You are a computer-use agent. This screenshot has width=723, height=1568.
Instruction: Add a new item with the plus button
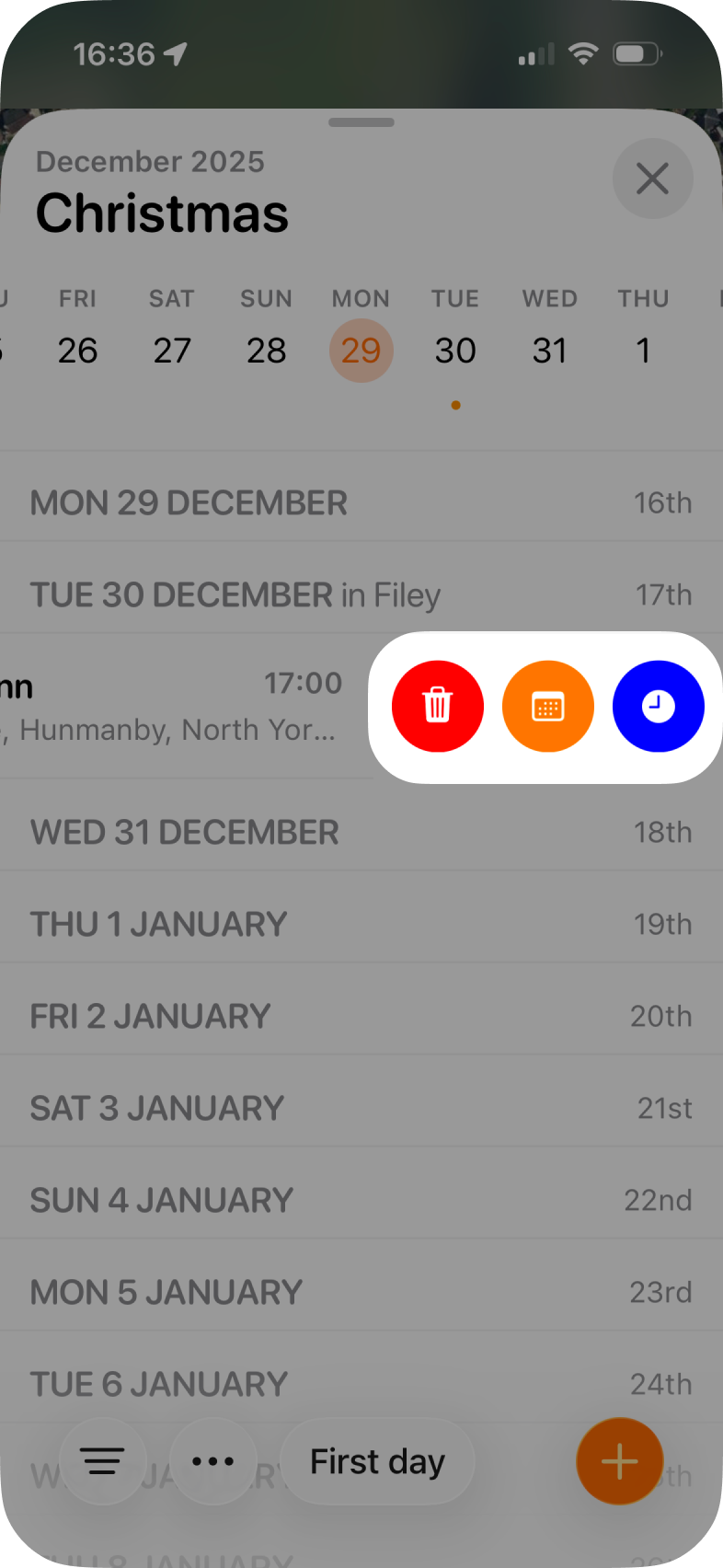pos(619,1461)
